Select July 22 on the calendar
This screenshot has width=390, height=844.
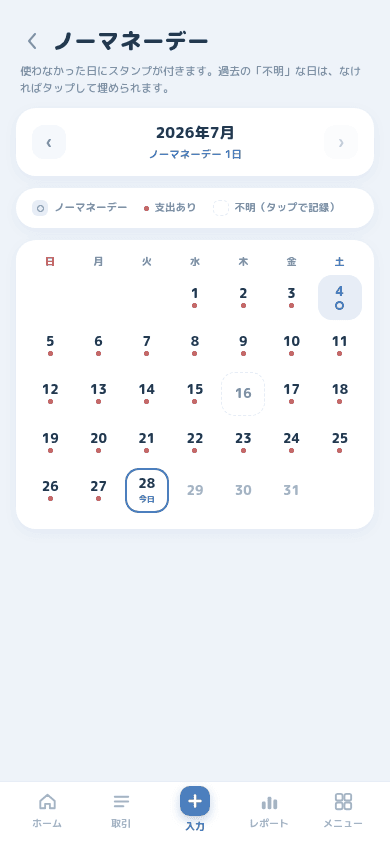click(x=195, y=442)
